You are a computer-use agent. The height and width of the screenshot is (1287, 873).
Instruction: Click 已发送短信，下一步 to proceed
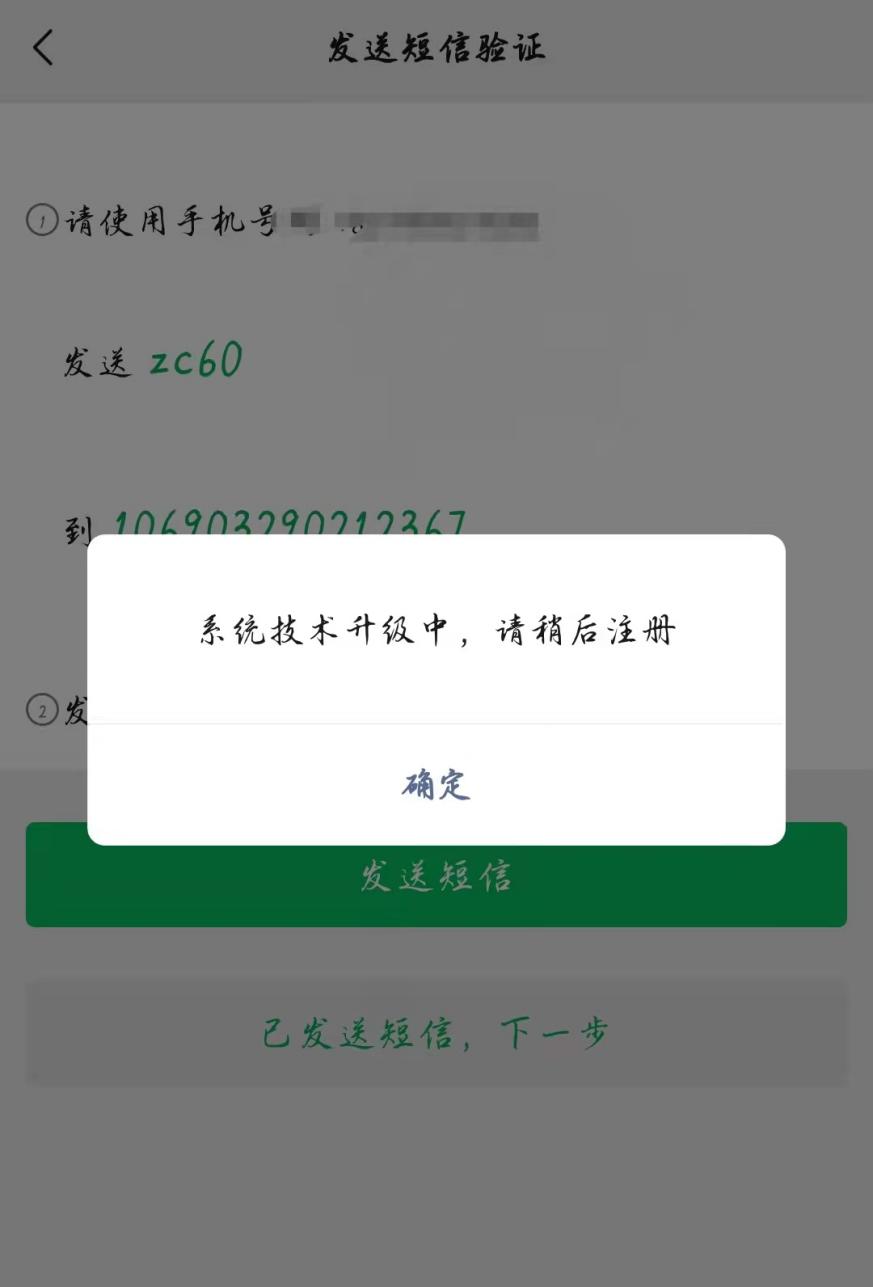436,1033
